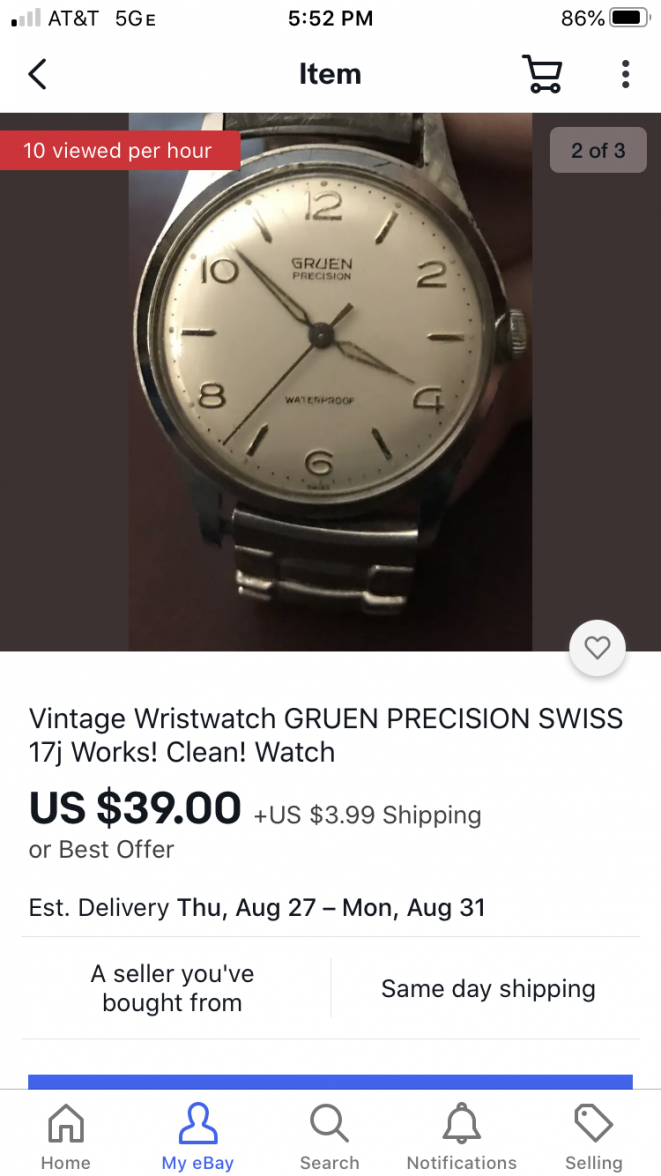Image resolution: width=661 pixels, height=1176 pixels.
Task: Open the My eBay tab
Action: (198, 1137)
